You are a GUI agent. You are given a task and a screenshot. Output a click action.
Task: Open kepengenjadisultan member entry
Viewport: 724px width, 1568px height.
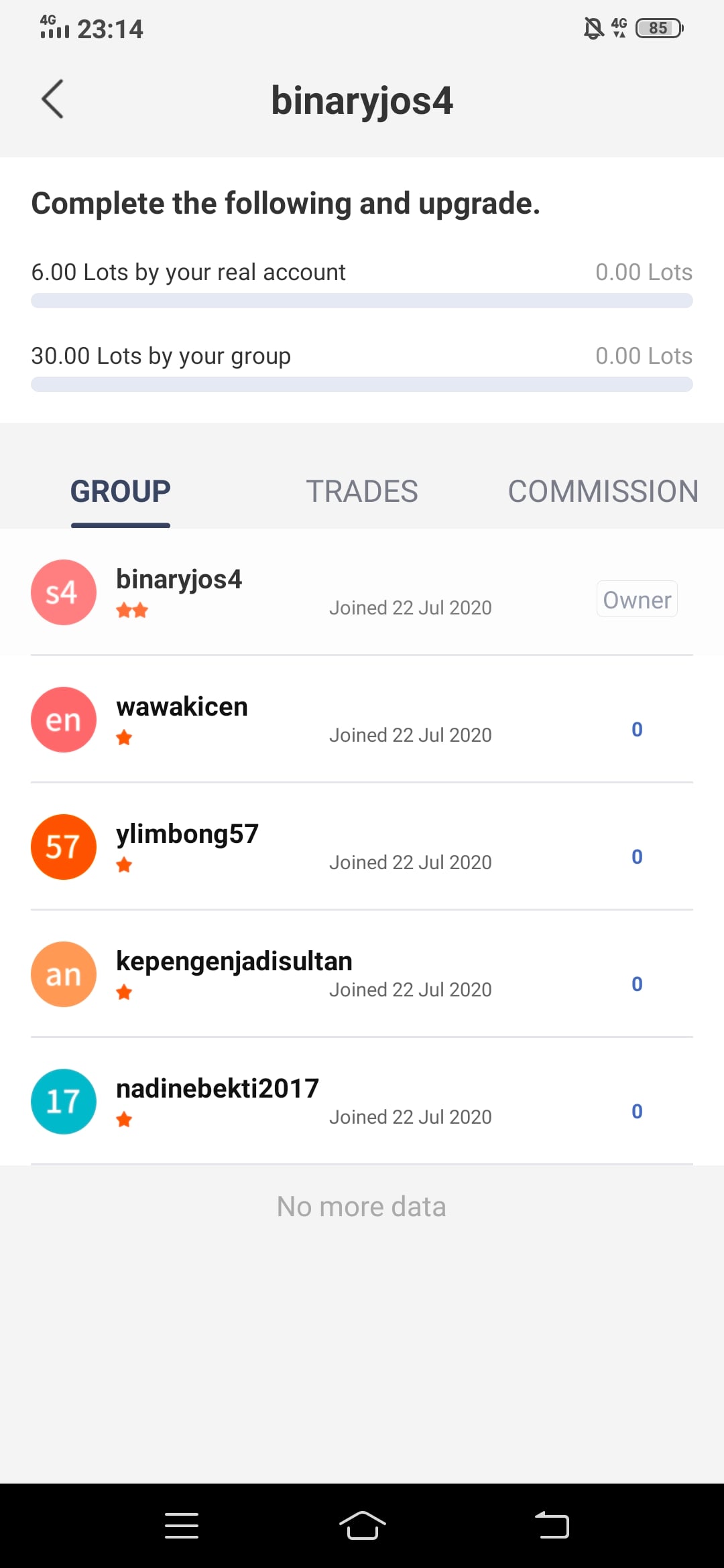tap(362, 974)
